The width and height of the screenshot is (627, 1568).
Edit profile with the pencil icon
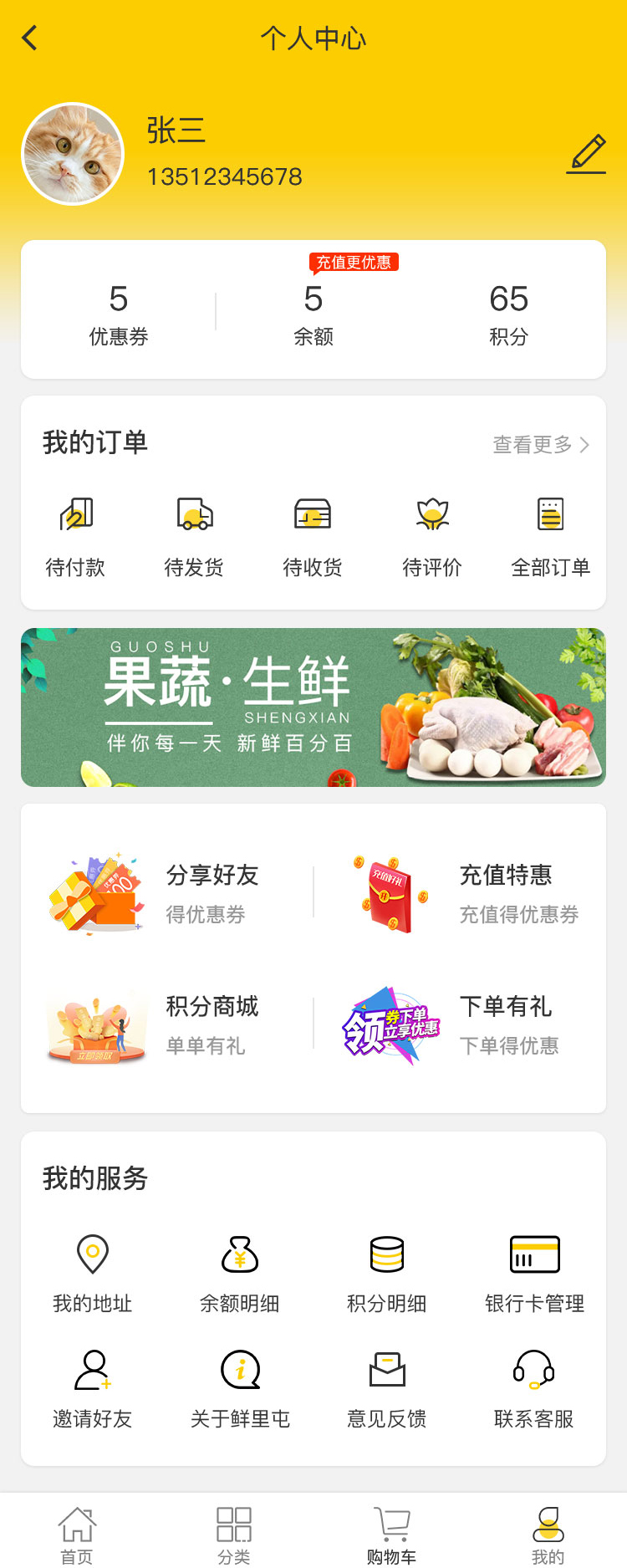click(x=587, y=154)
